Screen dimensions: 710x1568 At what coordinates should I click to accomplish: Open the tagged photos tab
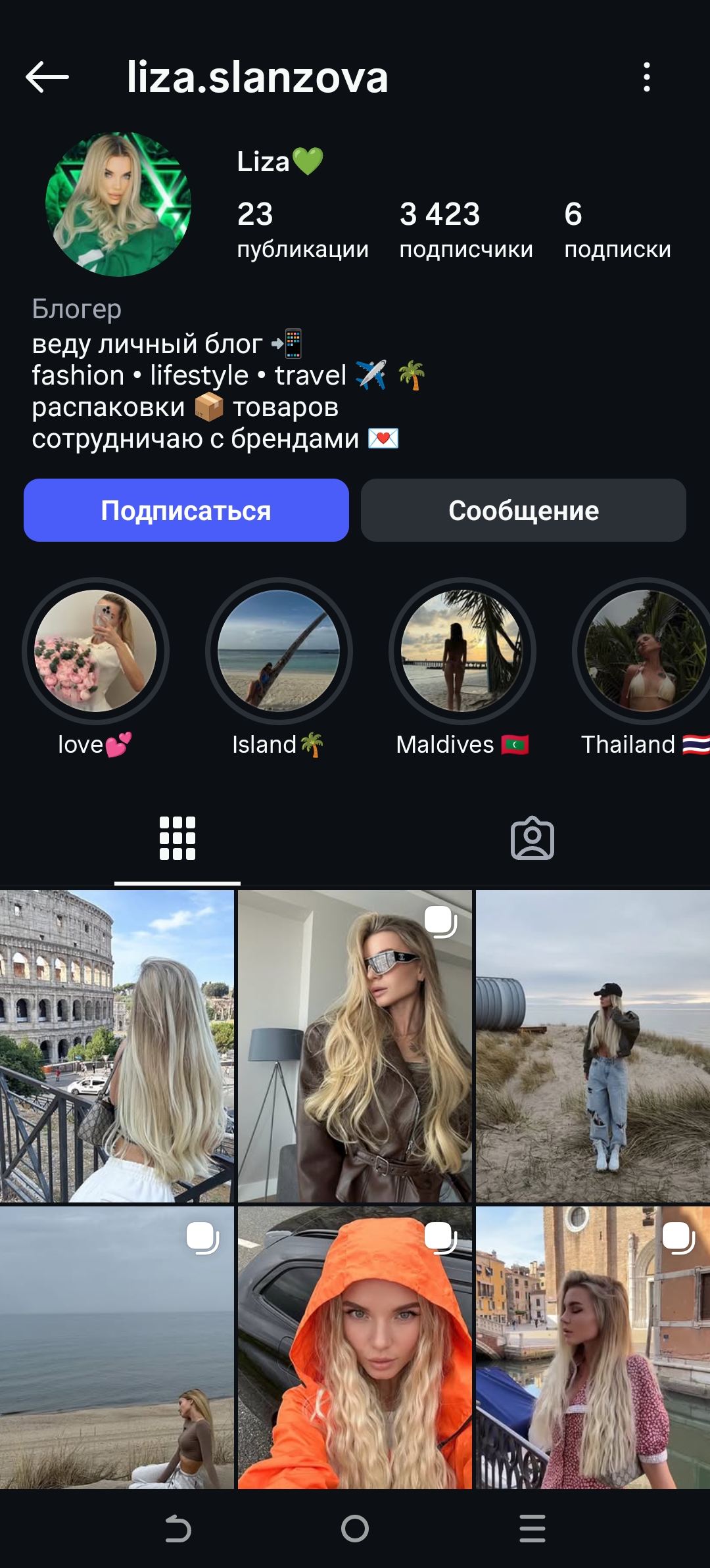pos(532,838)
